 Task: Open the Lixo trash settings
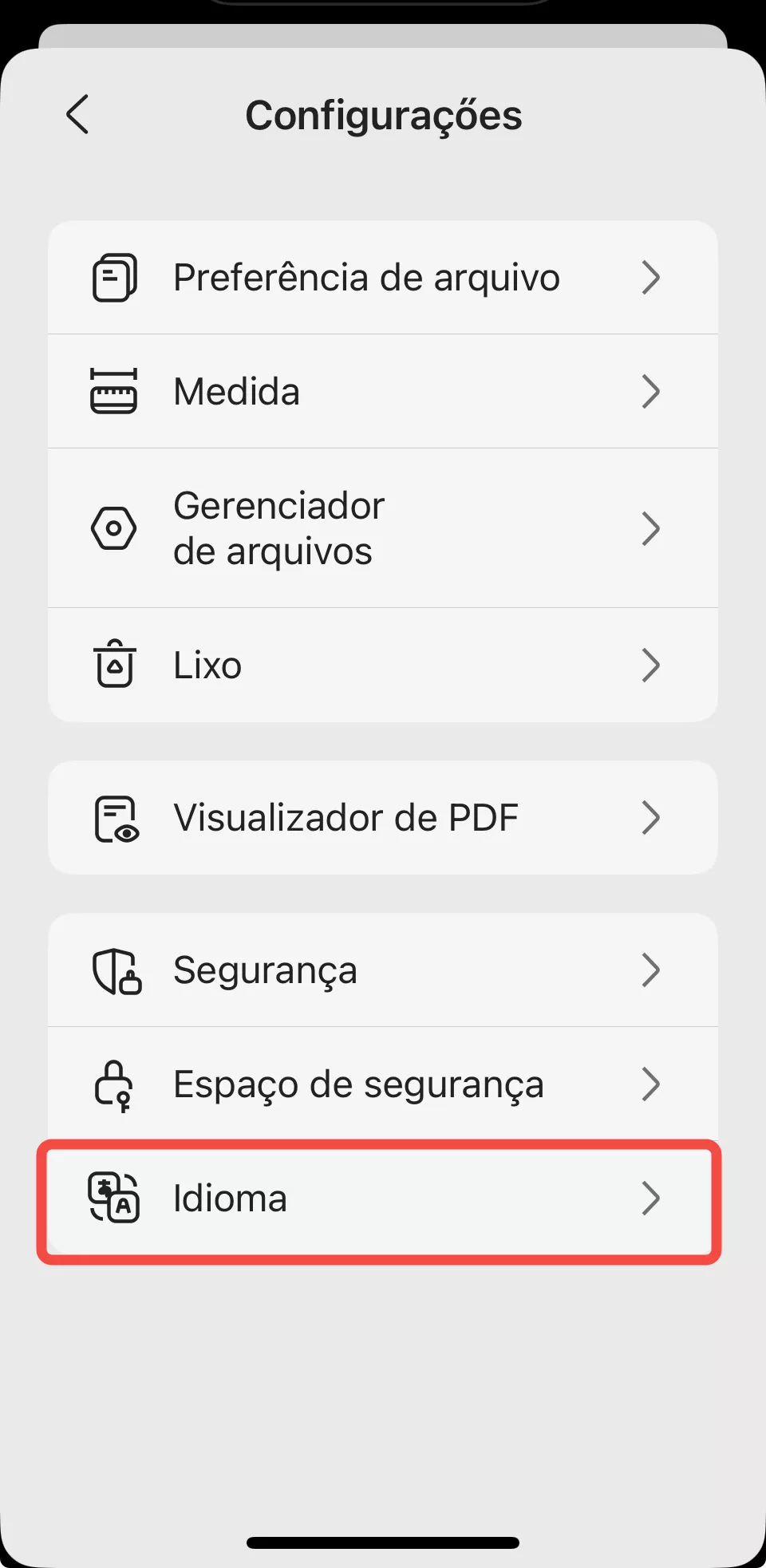pyautogui.click(x=382, y=666)
